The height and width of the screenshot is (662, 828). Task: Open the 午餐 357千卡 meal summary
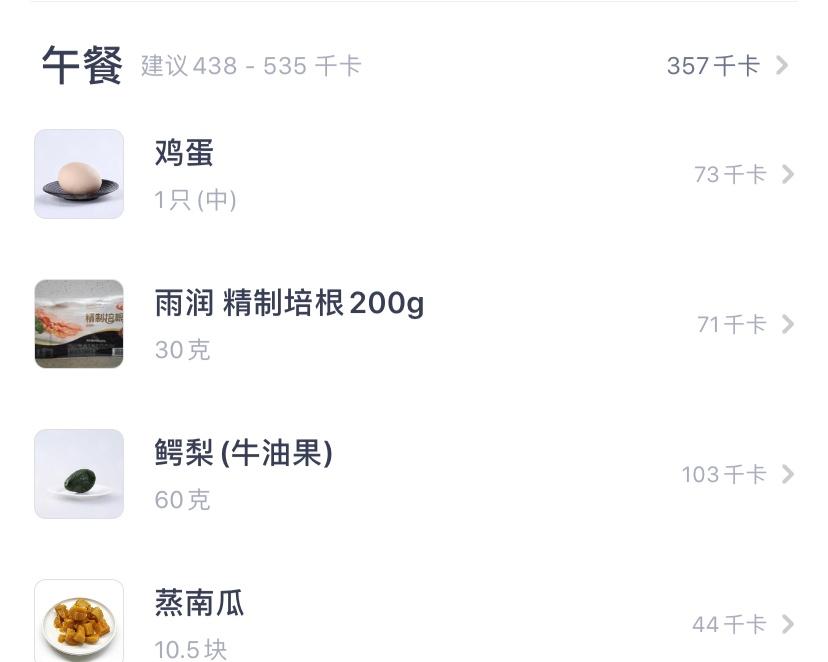click(x=727, y=66)
